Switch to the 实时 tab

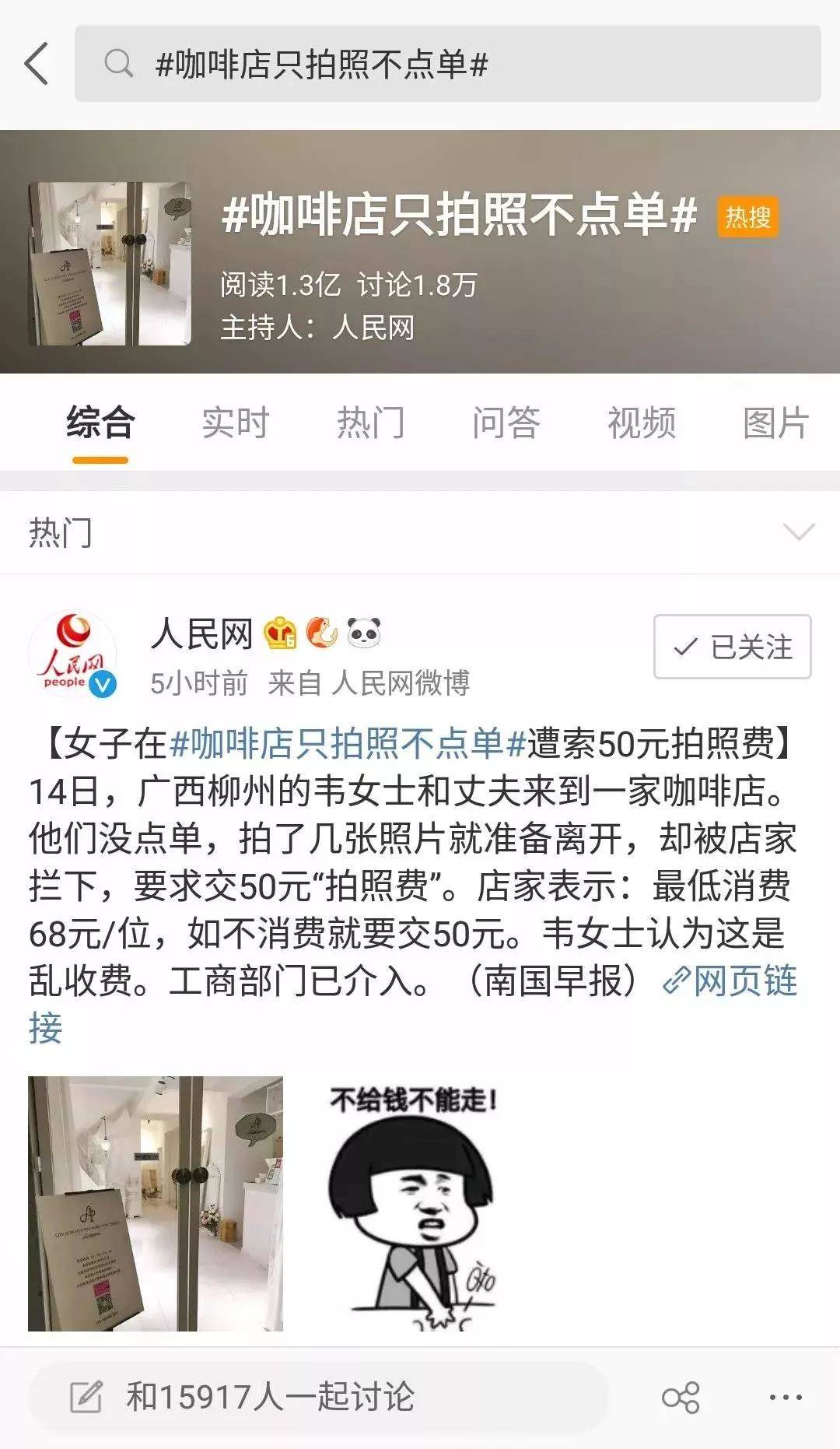(x=235, y=423)
